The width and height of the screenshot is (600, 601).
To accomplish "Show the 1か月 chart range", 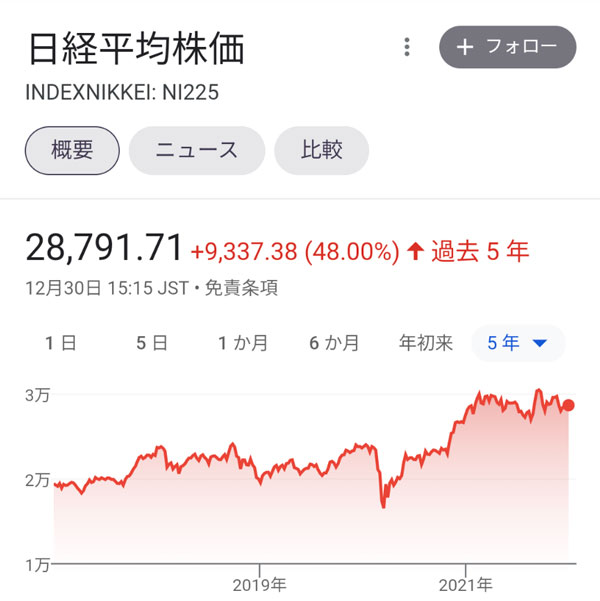I will pos(243,343).
